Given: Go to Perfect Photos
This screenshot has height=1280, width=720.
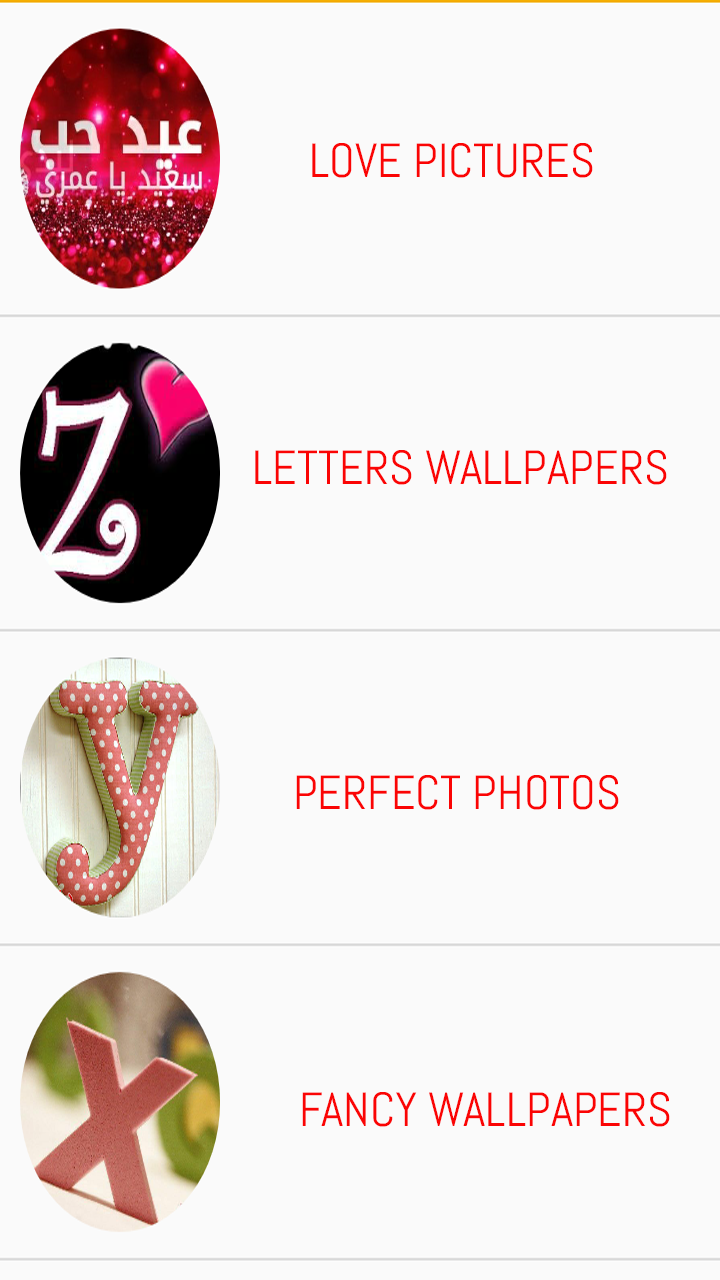Looking at the screenshot, I should point(456,792).
